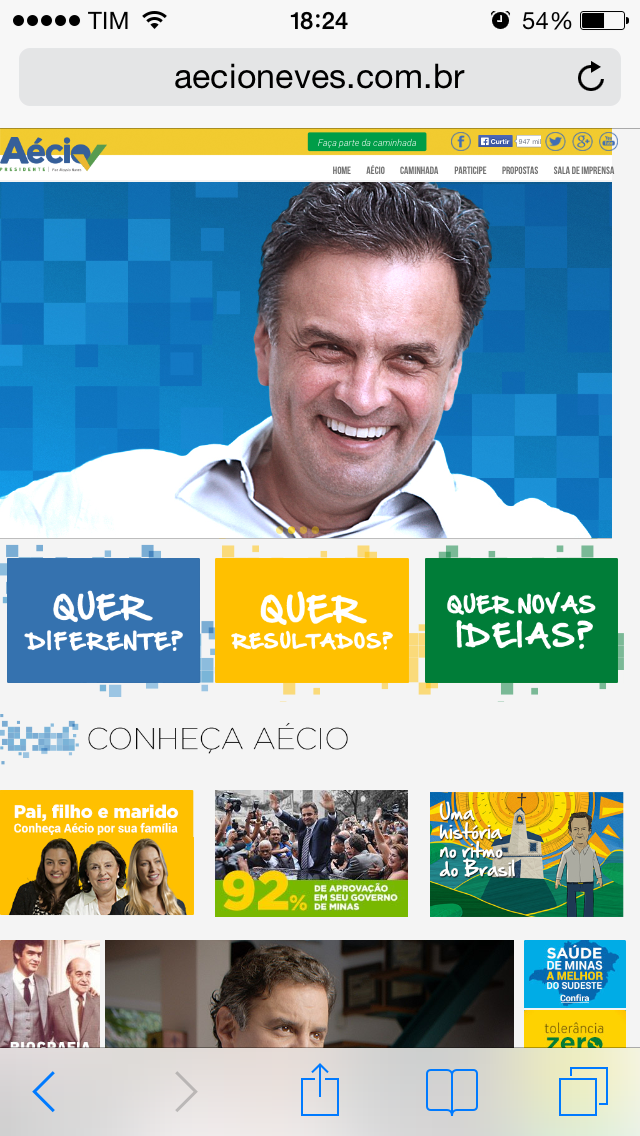The width and height of the screenshot is (640, 1136).
Task: Open Safari's share sheet
Action: click(x=320, y=1090)
